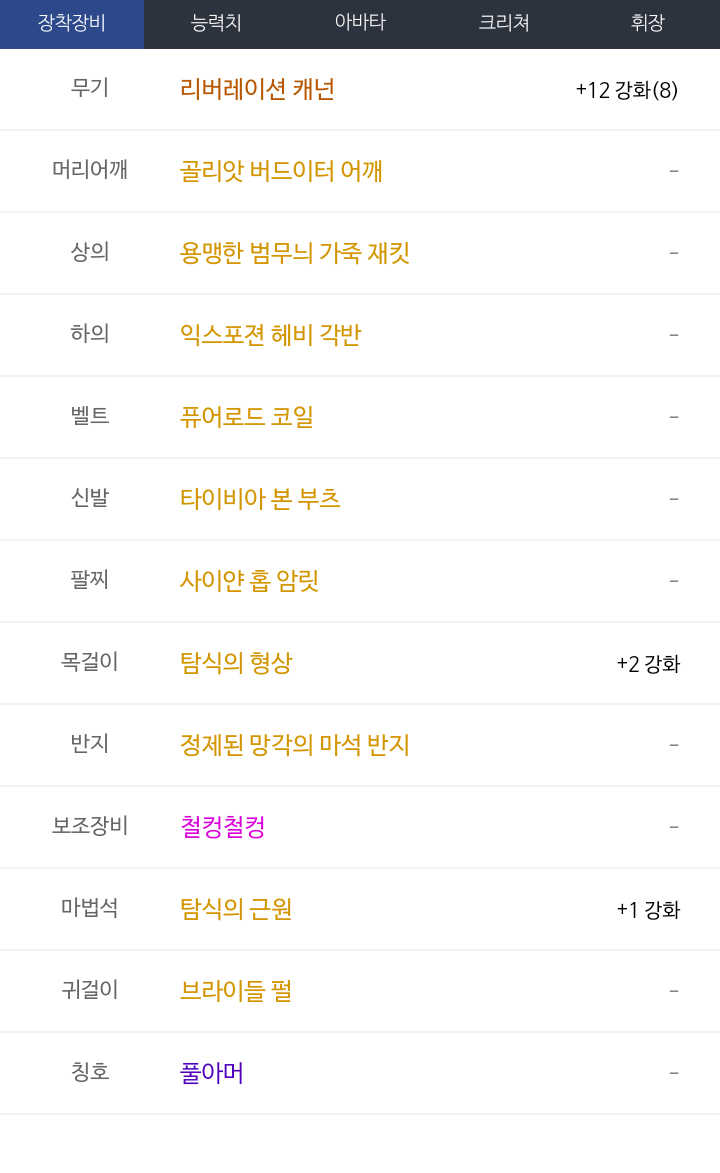Go to the 휘장 tab
The height and width of the screenshot is (1173, 720).
click(648, 24)
